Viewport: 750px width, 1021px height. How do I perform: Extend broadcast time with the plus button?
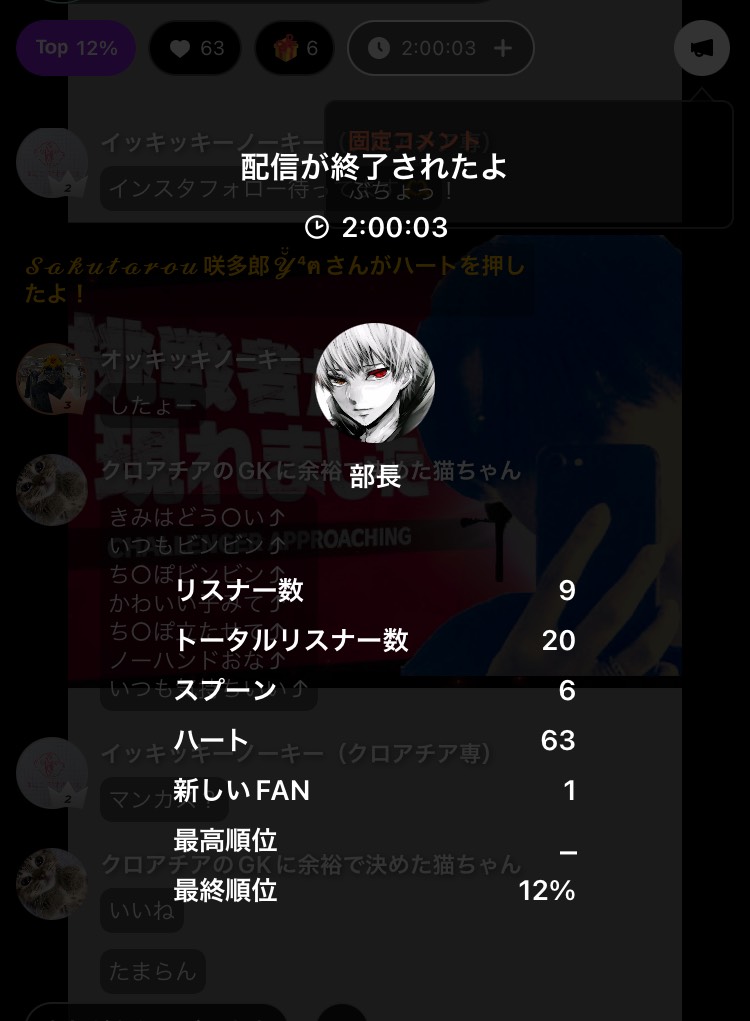(x=503, y=48)
